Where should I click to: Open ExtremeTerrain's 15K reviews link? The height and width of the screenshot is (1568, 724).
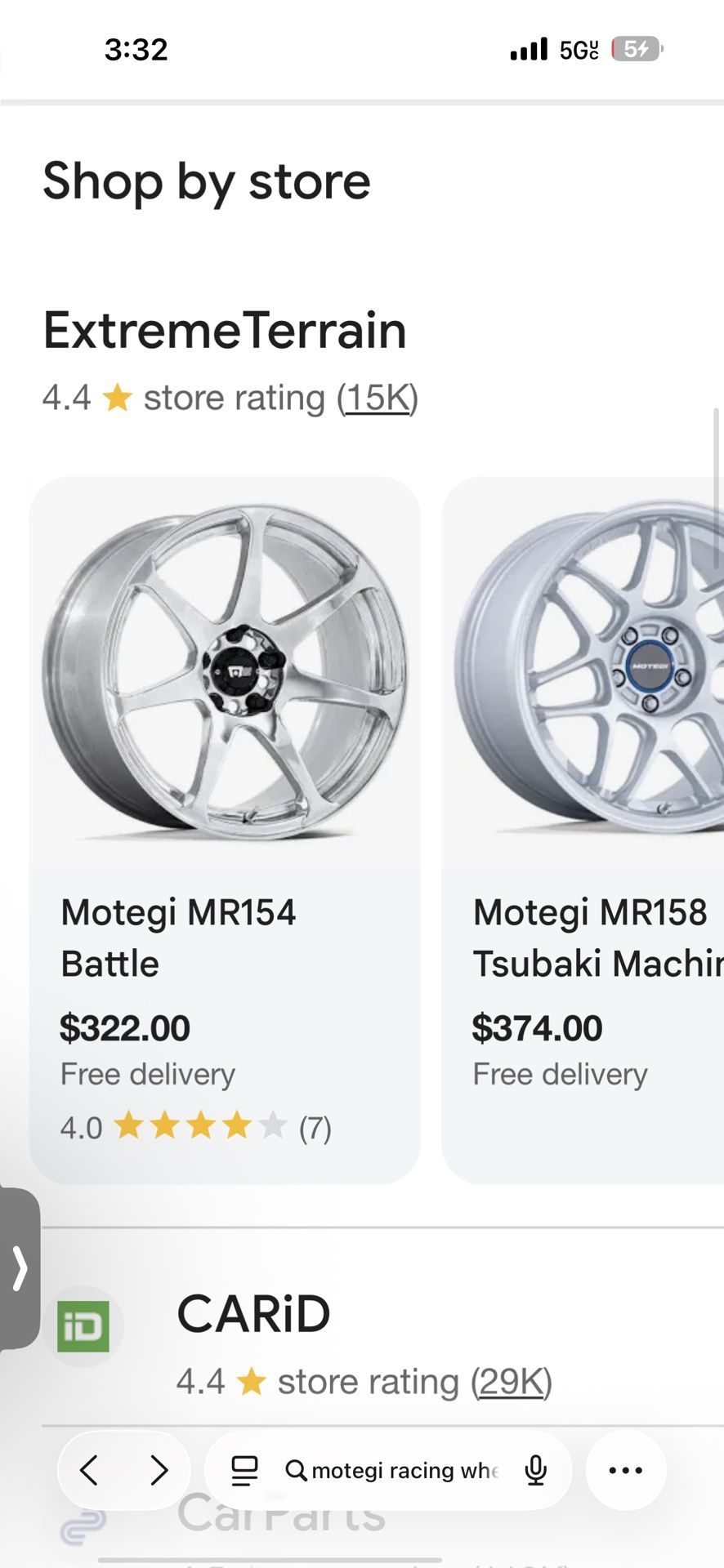[378, 398]
